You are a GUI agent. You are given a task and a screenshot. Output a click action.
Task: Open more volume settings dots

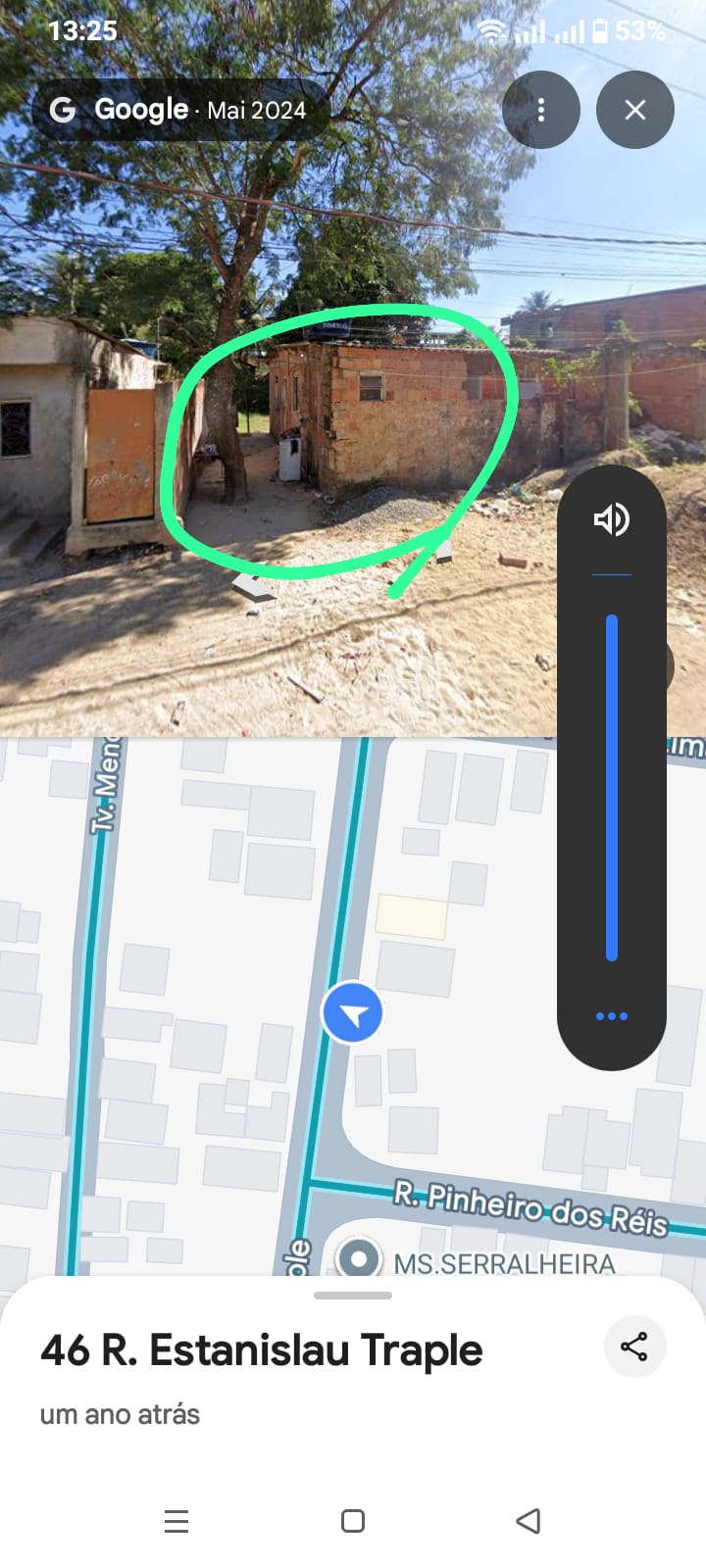point(611,1016)
